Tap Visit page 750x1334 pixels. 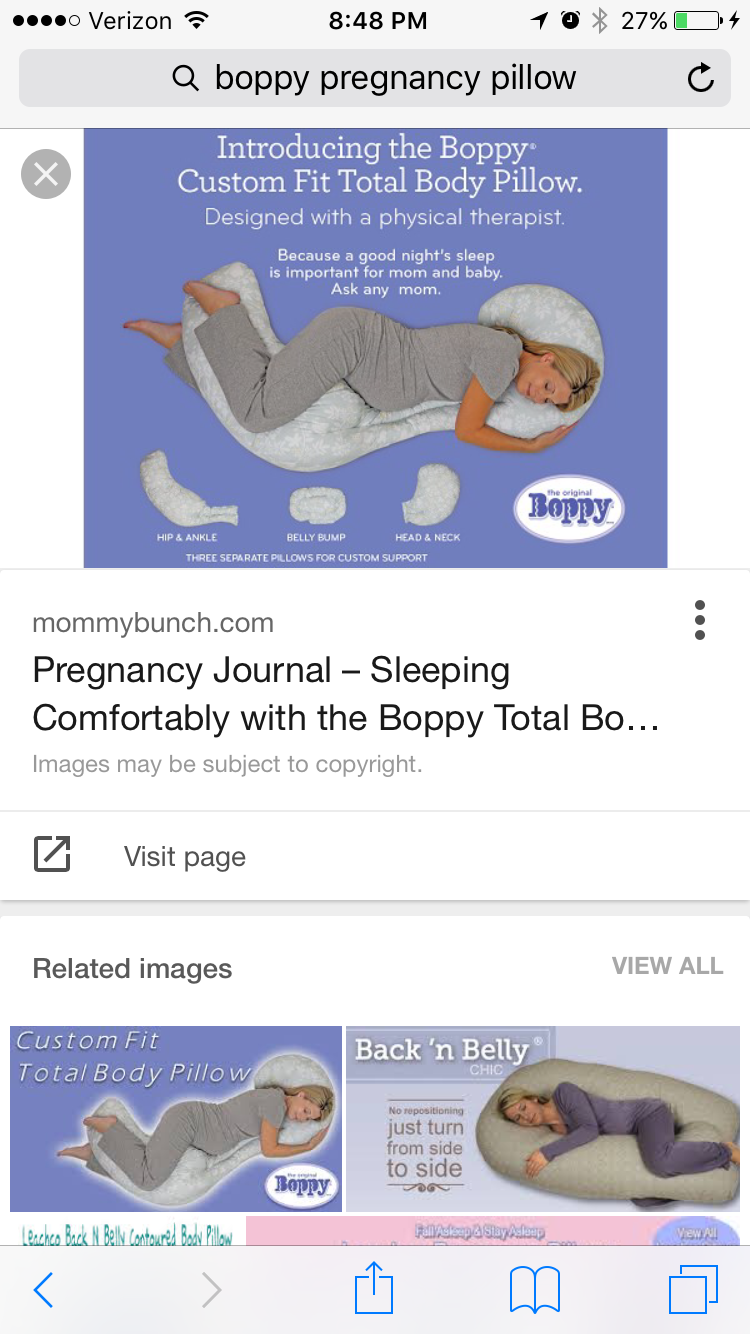pos(375,856)
